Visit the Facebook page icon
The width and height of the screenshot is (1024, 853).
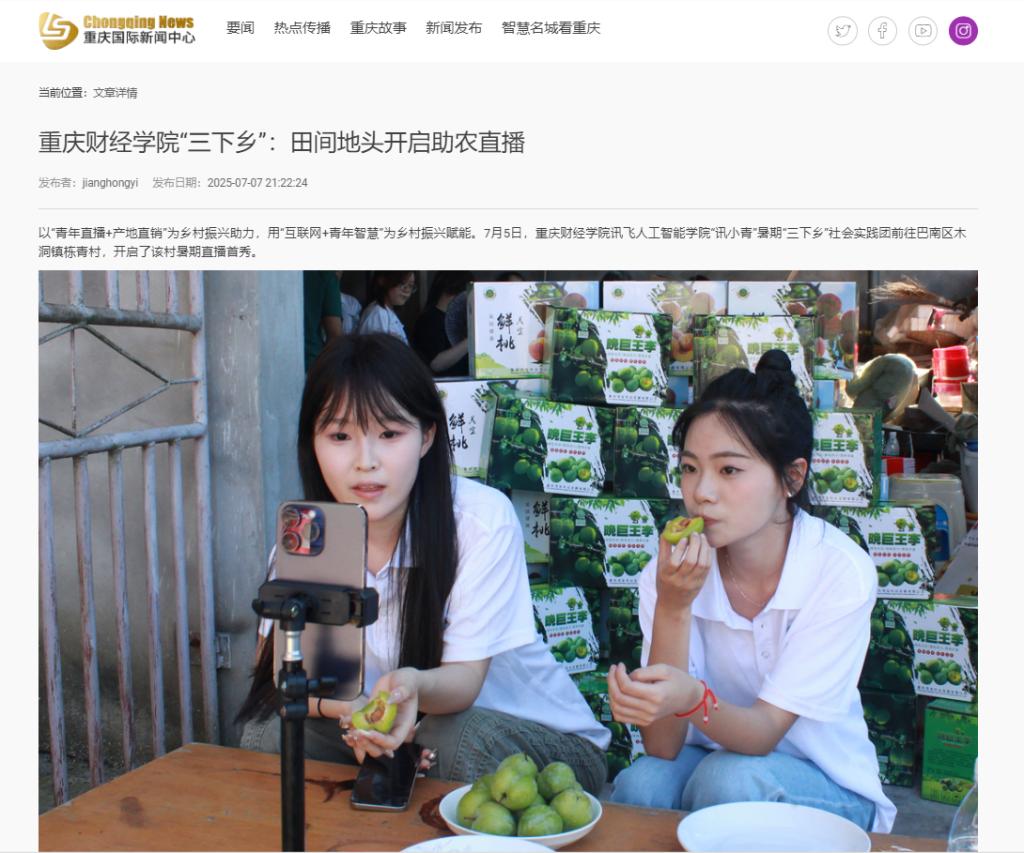(883, 31)
